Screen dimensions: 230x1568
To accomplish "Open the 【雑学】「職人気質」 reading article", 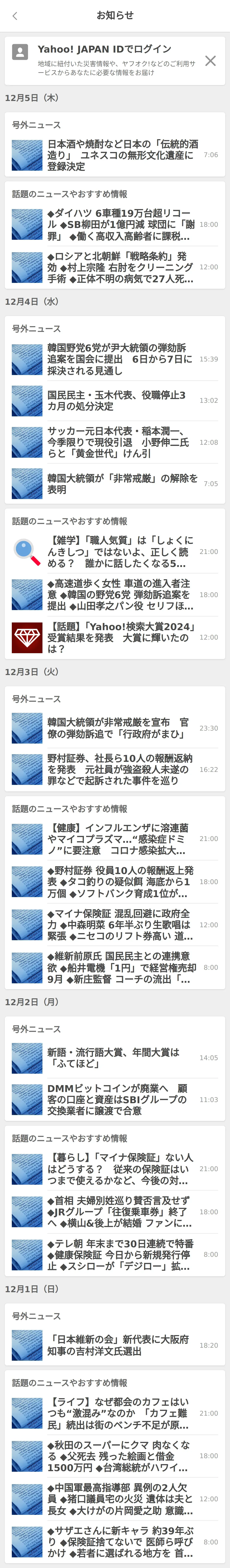I will 122,551.
